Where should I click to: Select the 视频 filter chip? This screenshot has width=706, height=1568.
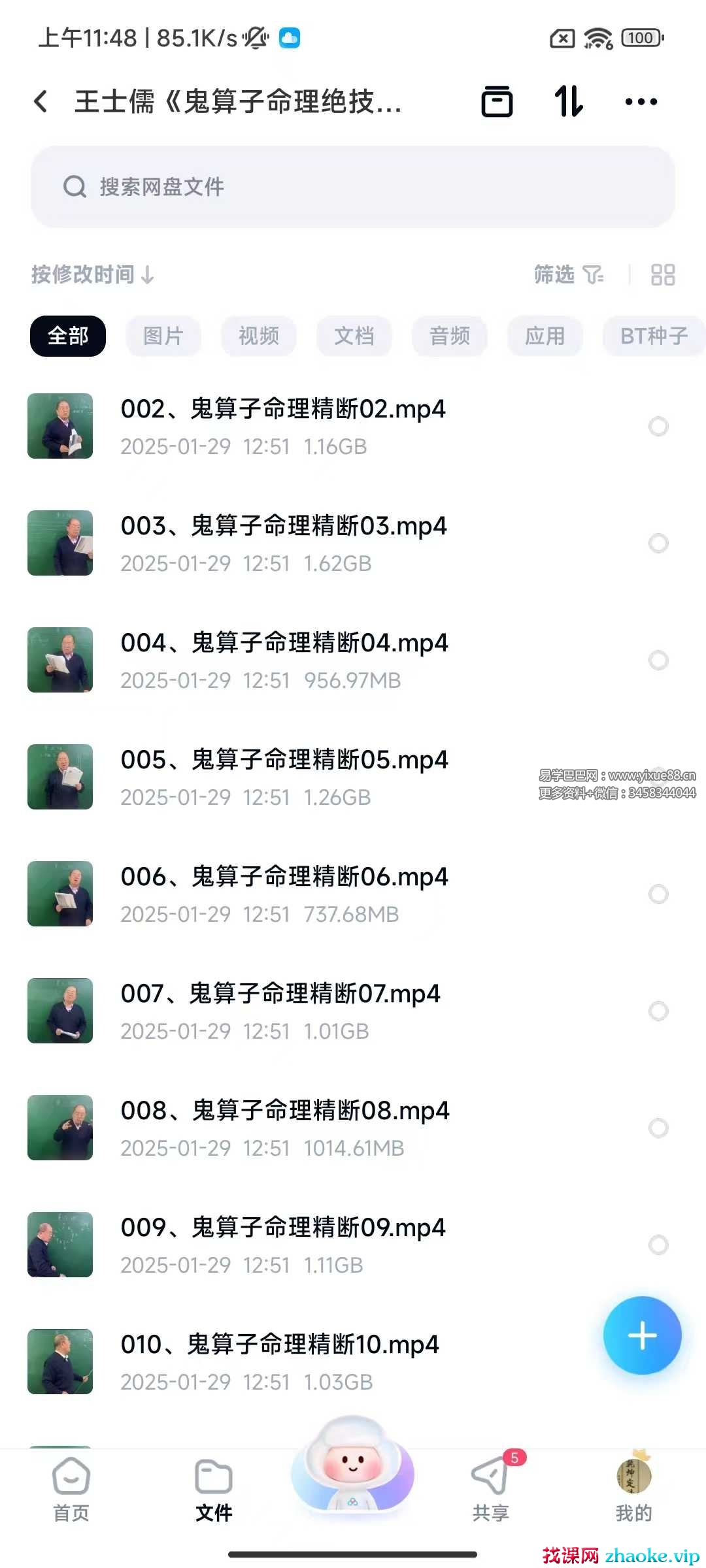[x=258, y=336]
